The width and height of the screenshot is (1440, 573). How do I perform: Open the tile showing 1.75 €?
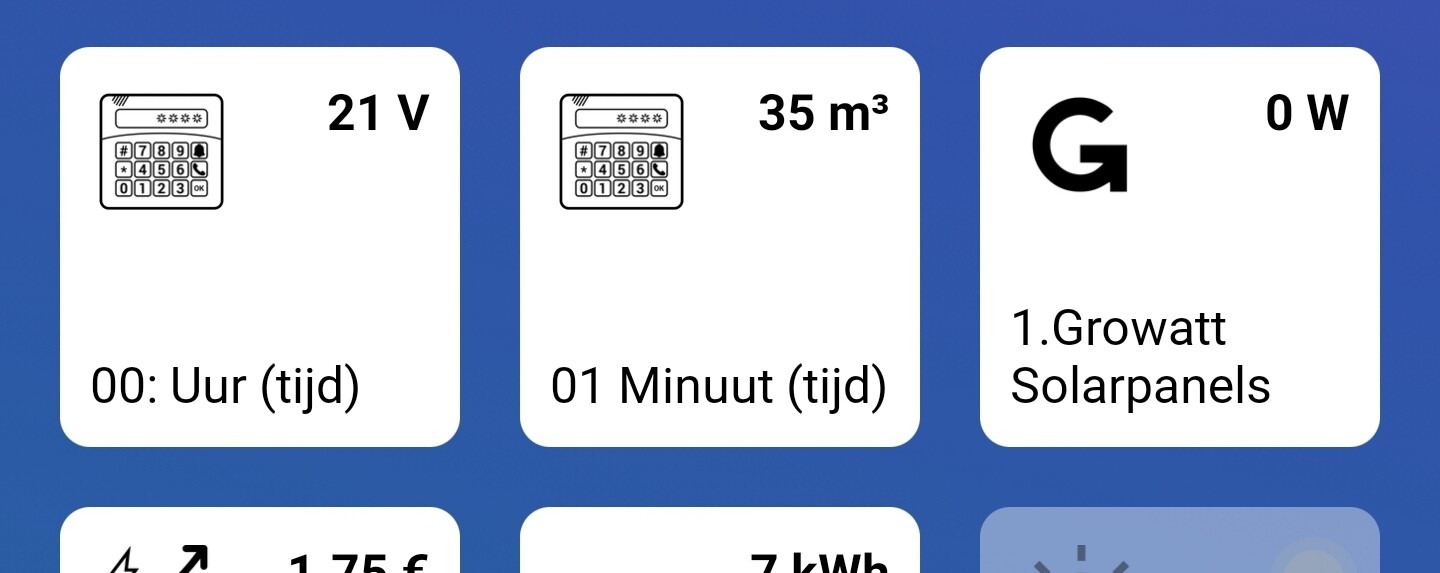(260, 545)
